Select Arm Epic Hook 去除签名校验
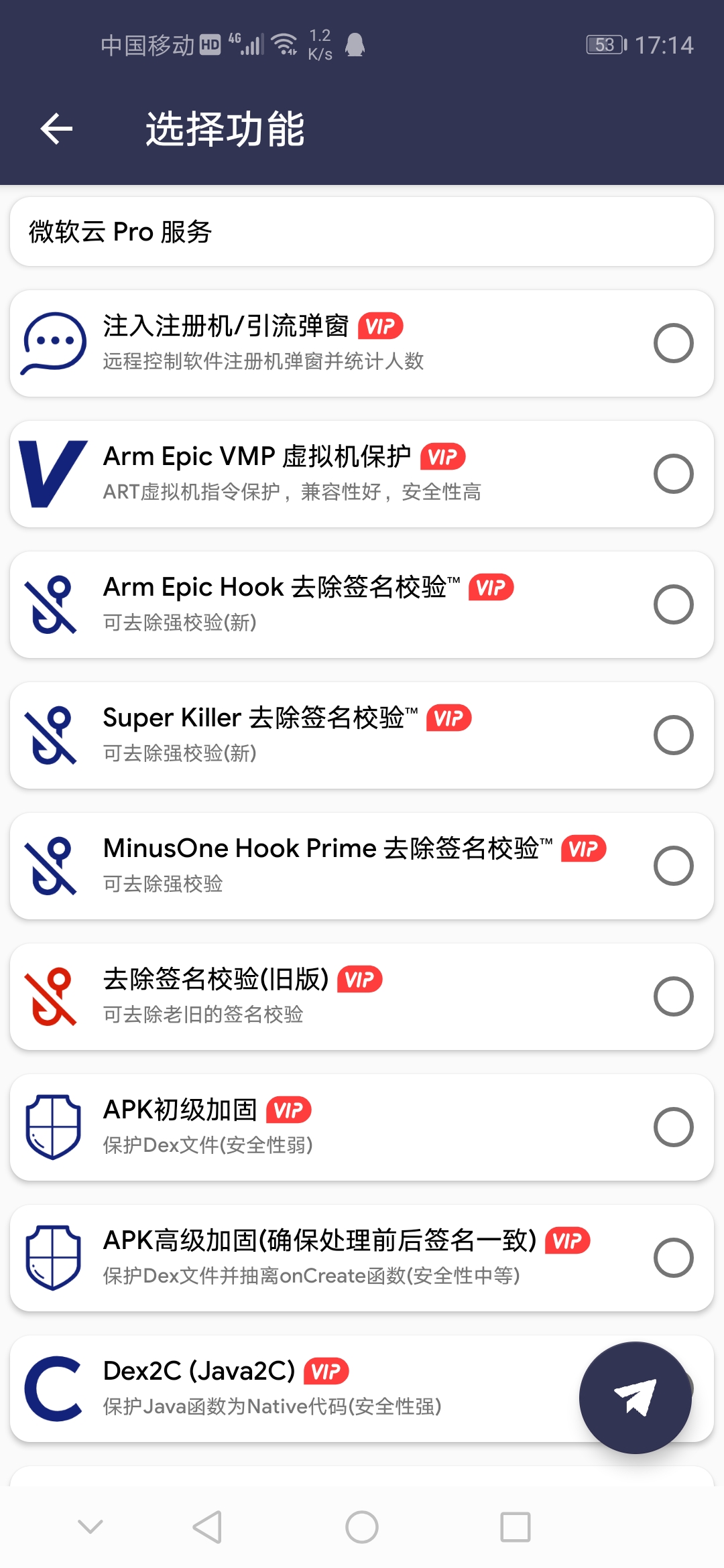This screenshot has height=1568, width=724. [673, 604]
